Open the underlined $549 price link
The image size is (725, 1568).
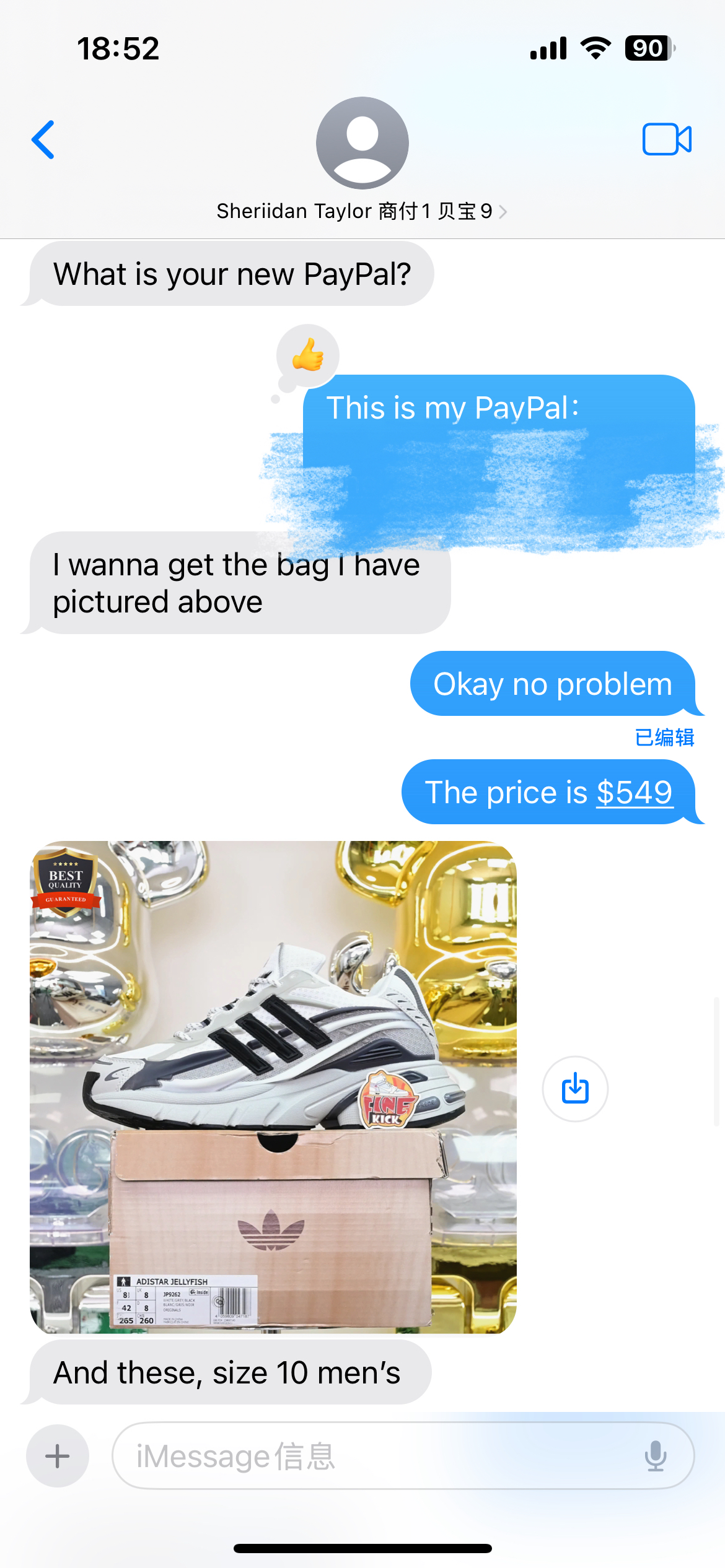click(633, 791)
